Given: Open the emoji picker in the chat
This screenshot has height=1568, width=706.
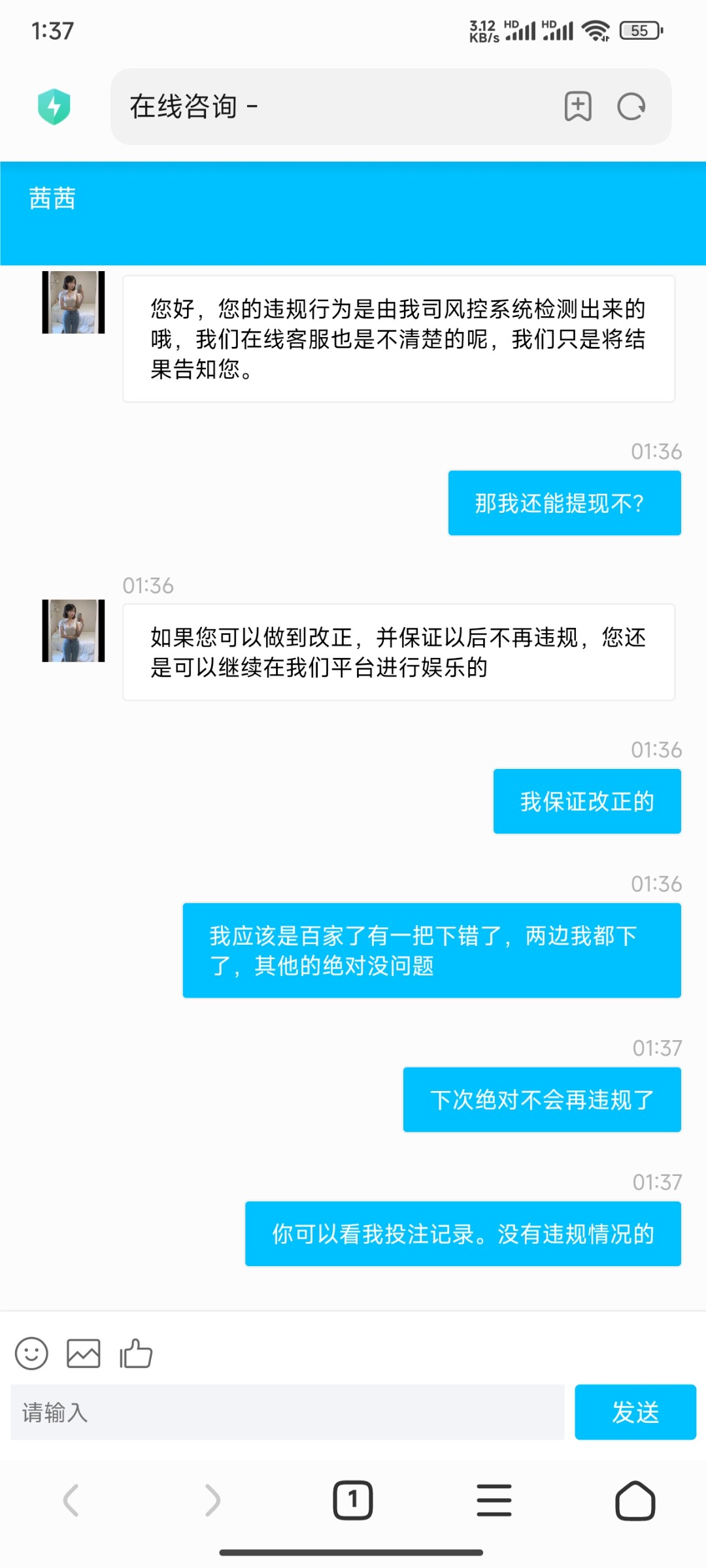Looking at the screenshot, I should [31, 1352].
